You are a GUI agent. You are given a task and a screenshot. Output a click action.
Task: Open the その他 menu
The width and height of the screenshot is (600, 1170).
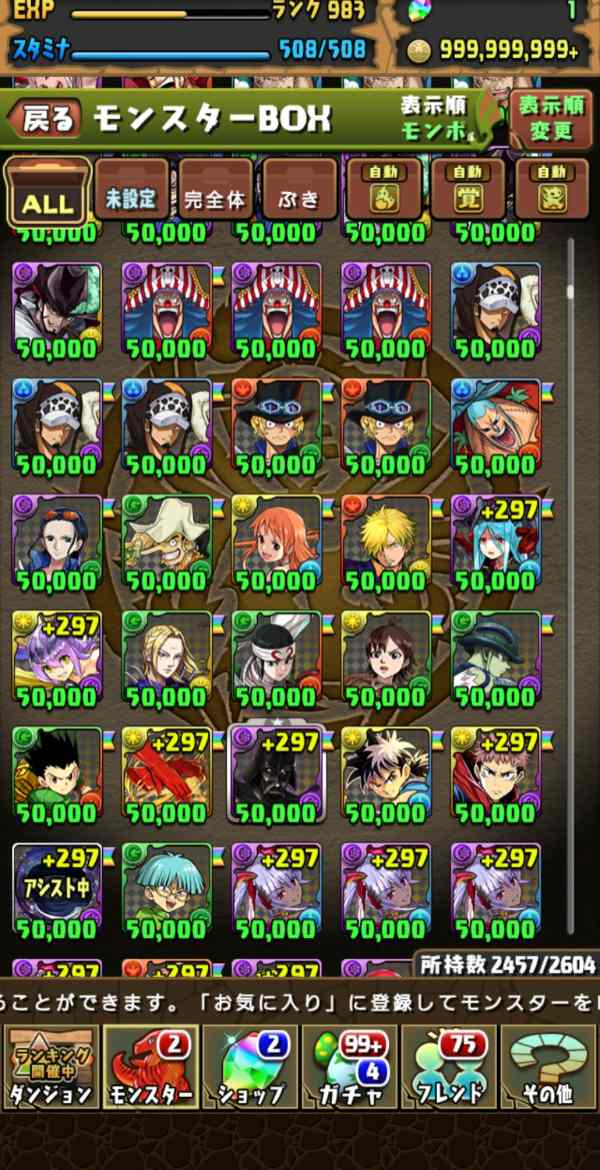[x=548, y=1067]
